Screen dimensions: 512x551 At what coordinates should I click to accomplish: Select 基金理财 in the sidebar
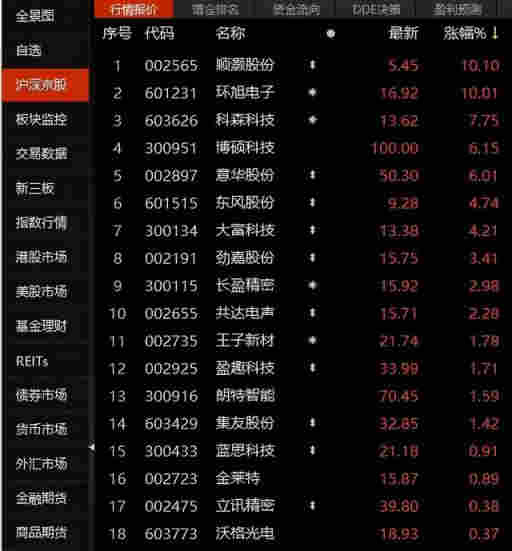41,326
